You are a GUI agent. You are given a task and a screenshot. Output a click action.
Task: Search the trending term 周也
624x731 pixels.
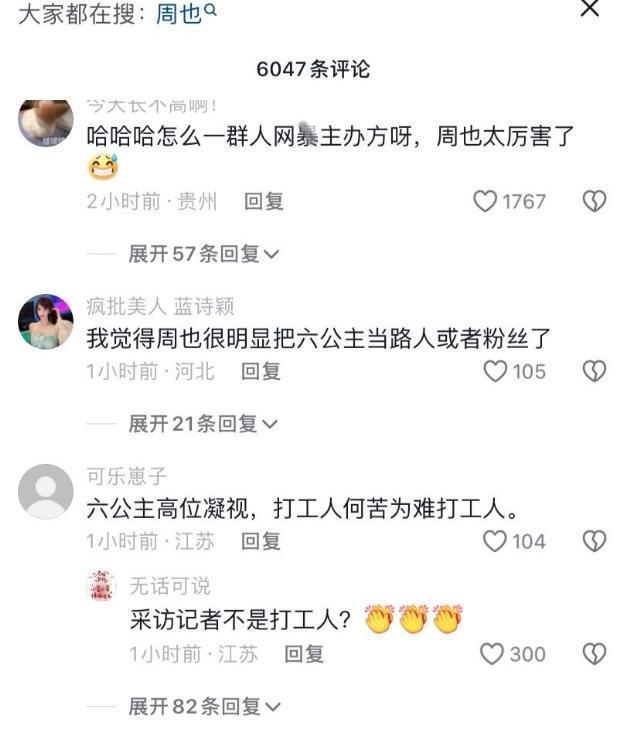[185, 13]
